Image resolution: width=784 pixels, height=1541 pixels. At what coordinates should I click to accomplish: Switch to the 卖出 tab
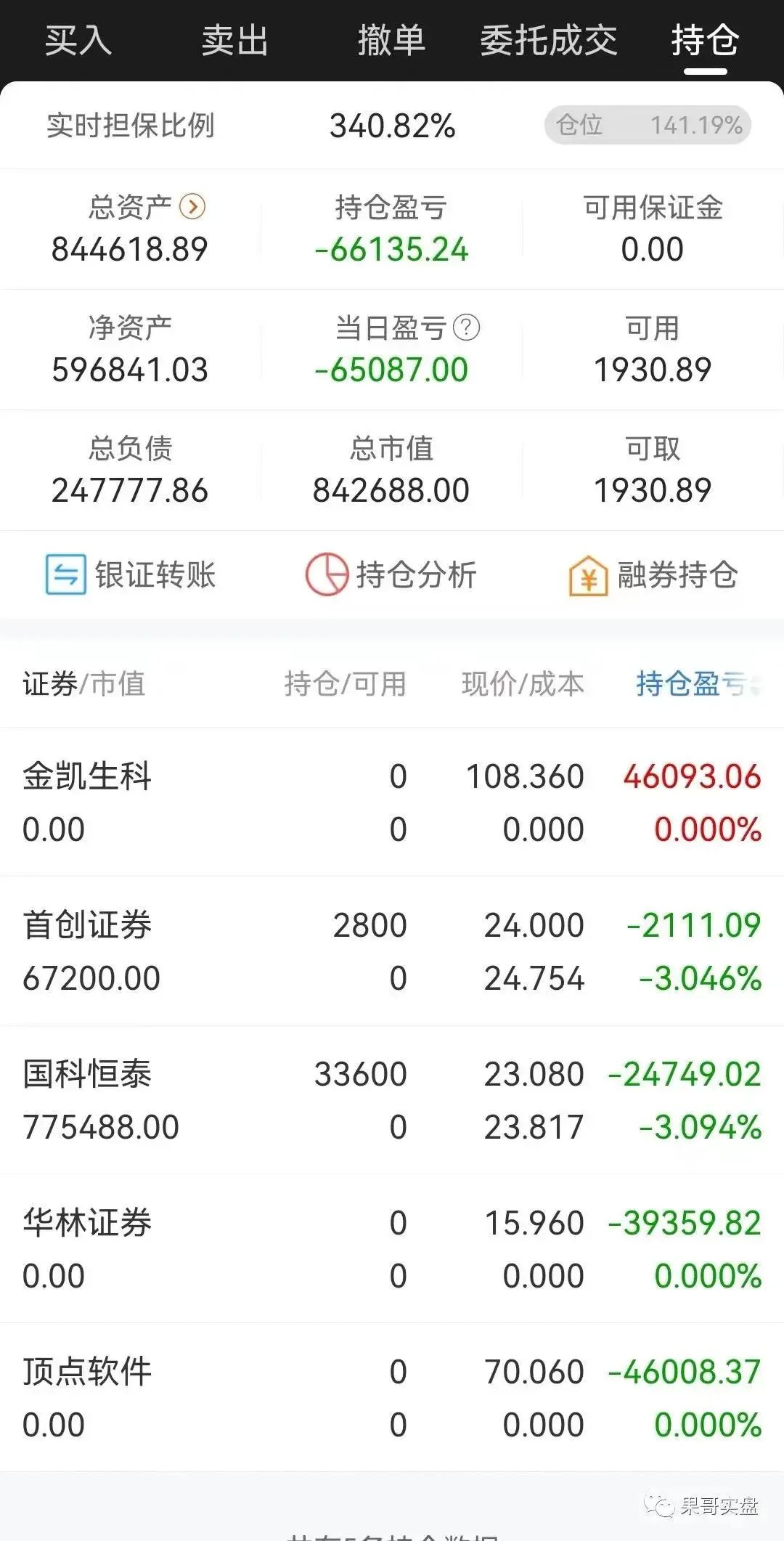tap(234, 40)
